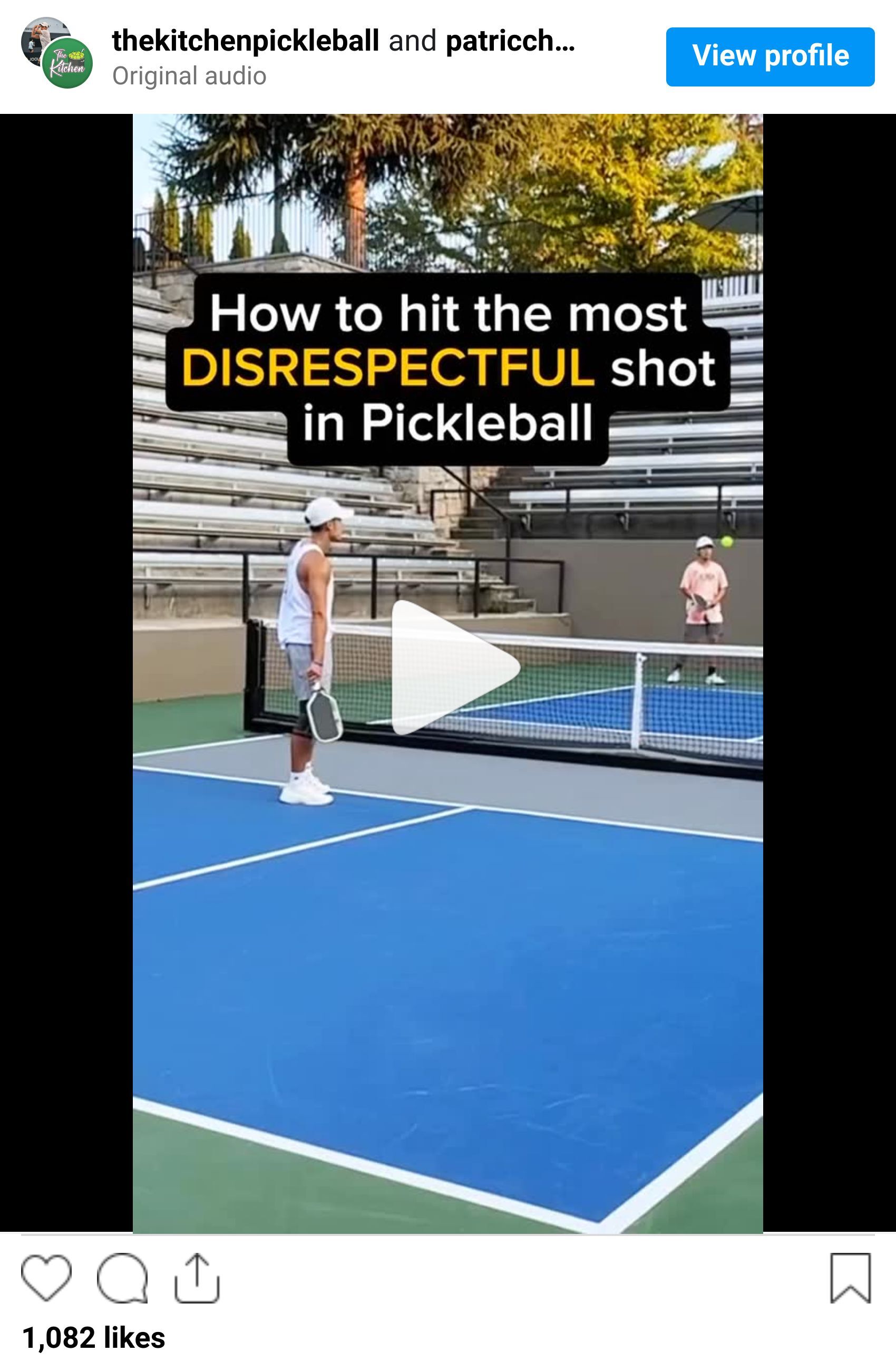Open thekitchenpickleball username link

[245, 41]
